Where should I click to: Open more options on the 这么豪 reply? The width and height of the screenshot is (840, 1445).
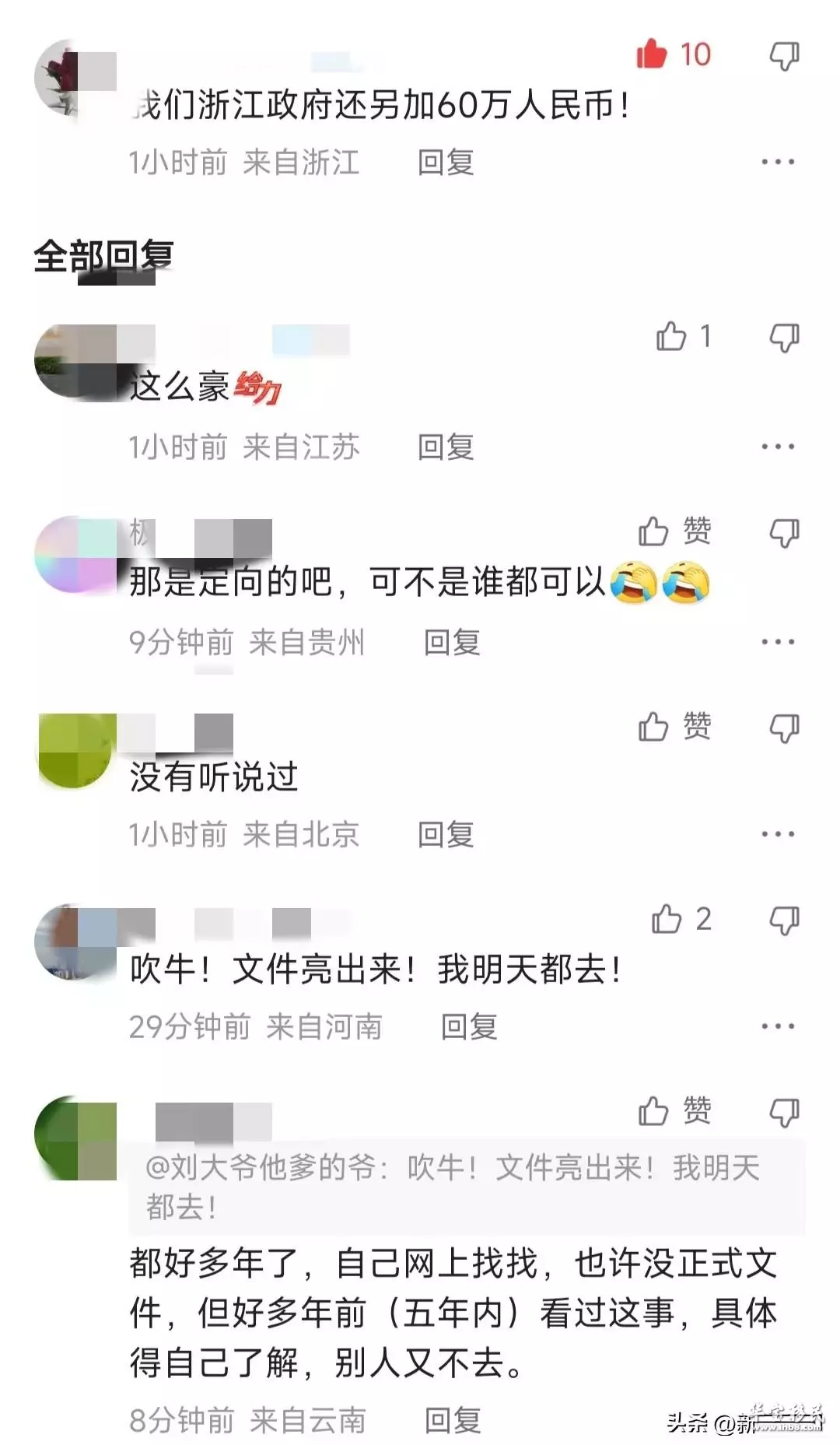tap(778, 447)
